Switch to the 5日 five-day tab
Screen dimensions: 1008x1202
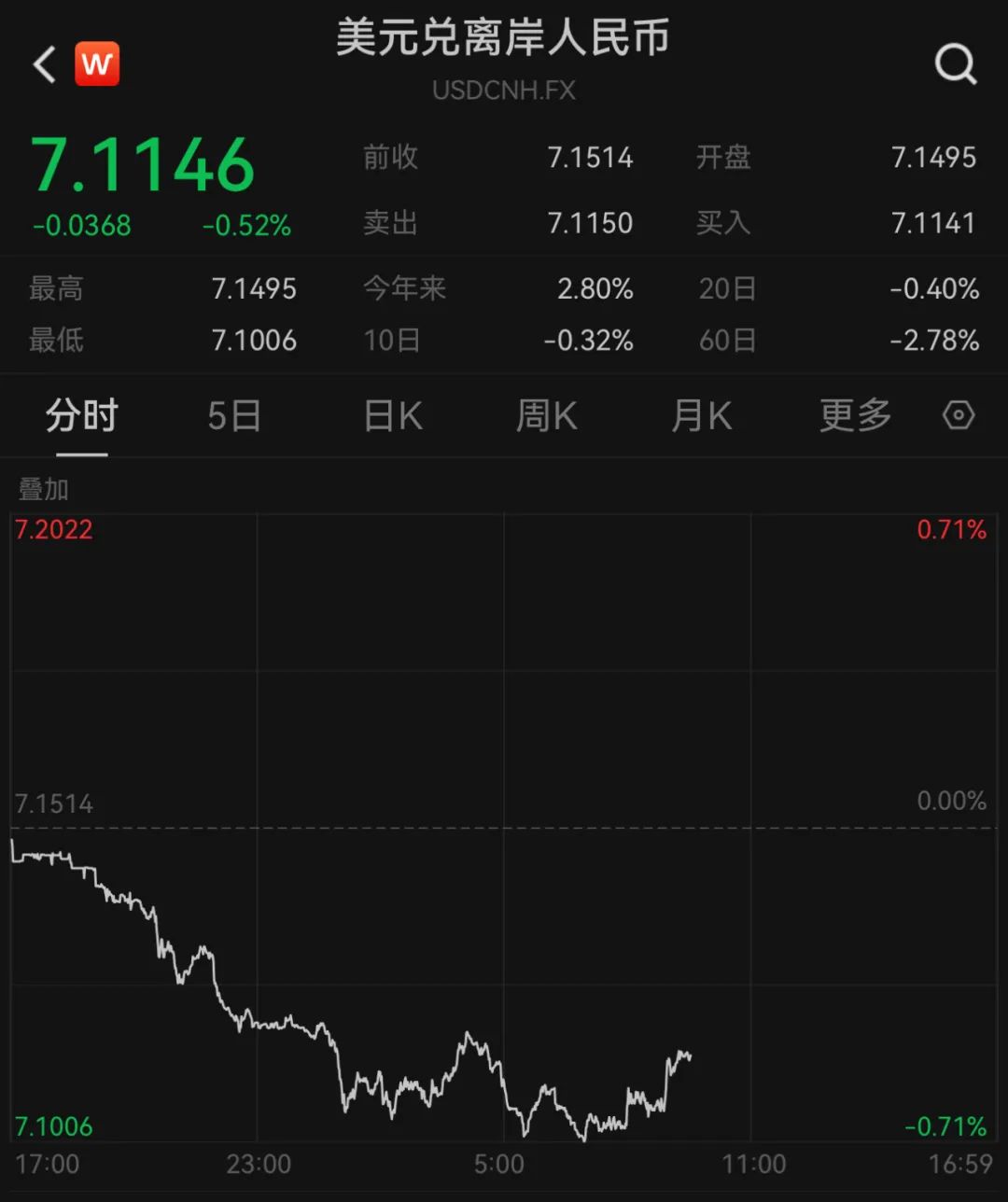235,415
